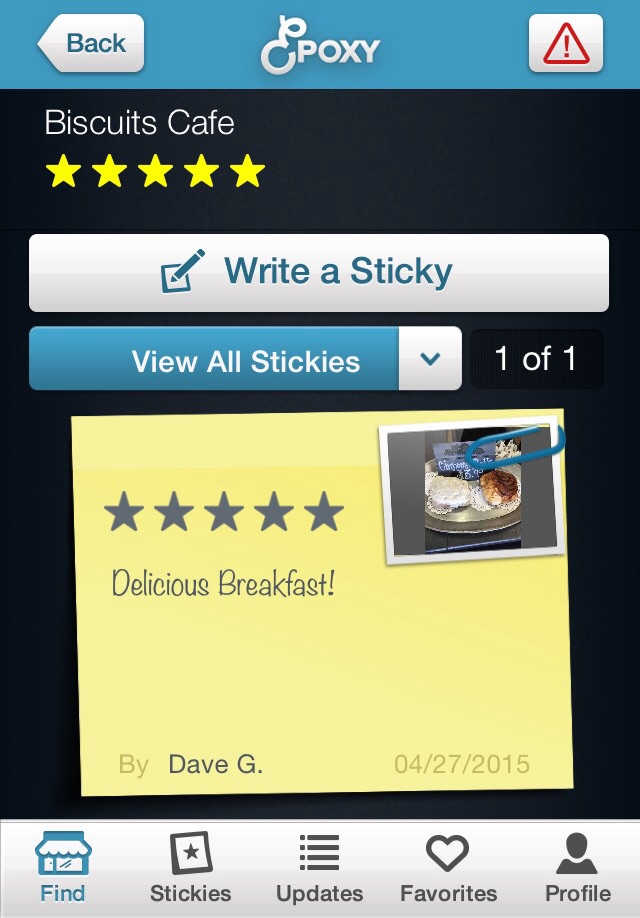
Task: Switch to the Stickies tab
Action: (190, 867)
